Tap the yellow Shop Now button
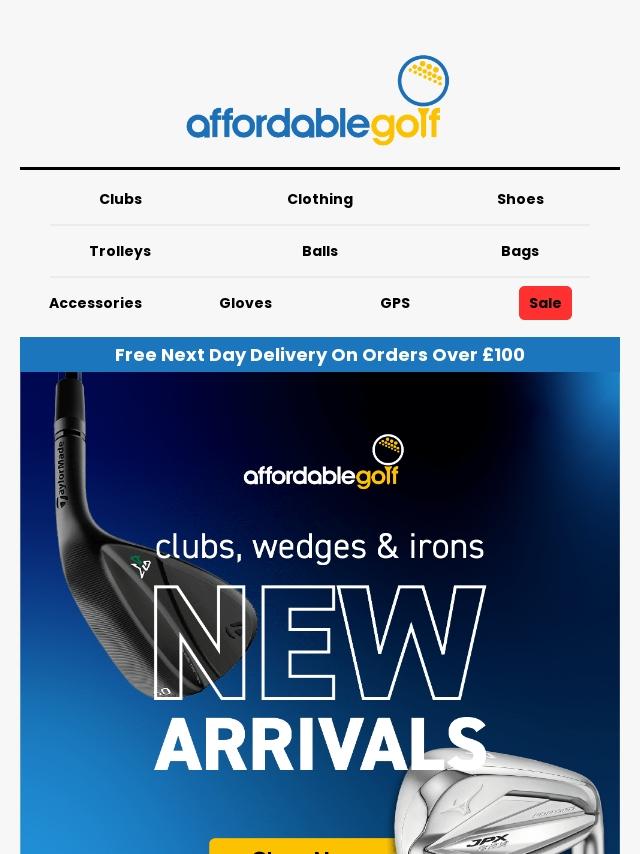The width and height of the screenshot is (640, 854). click(x=301, y=846)
